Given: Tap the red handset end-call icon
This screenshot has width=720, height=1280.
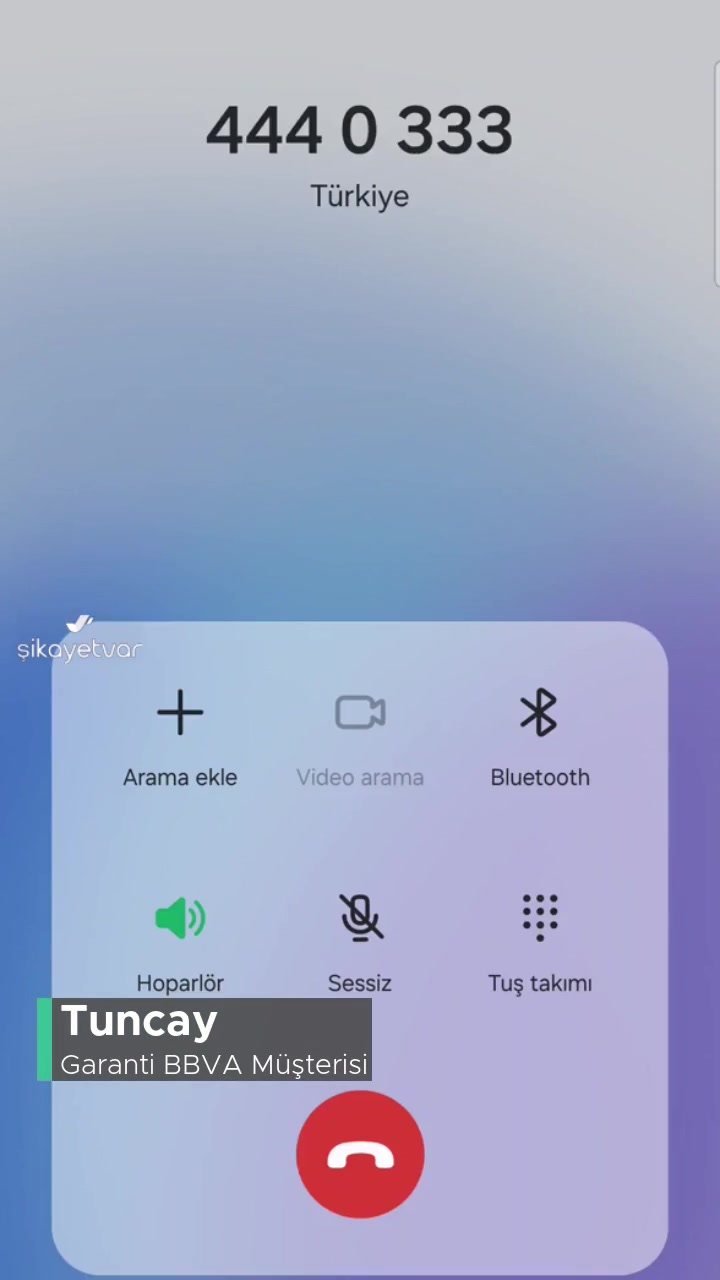Looking at the screenshot, I should click(360, 1154).
